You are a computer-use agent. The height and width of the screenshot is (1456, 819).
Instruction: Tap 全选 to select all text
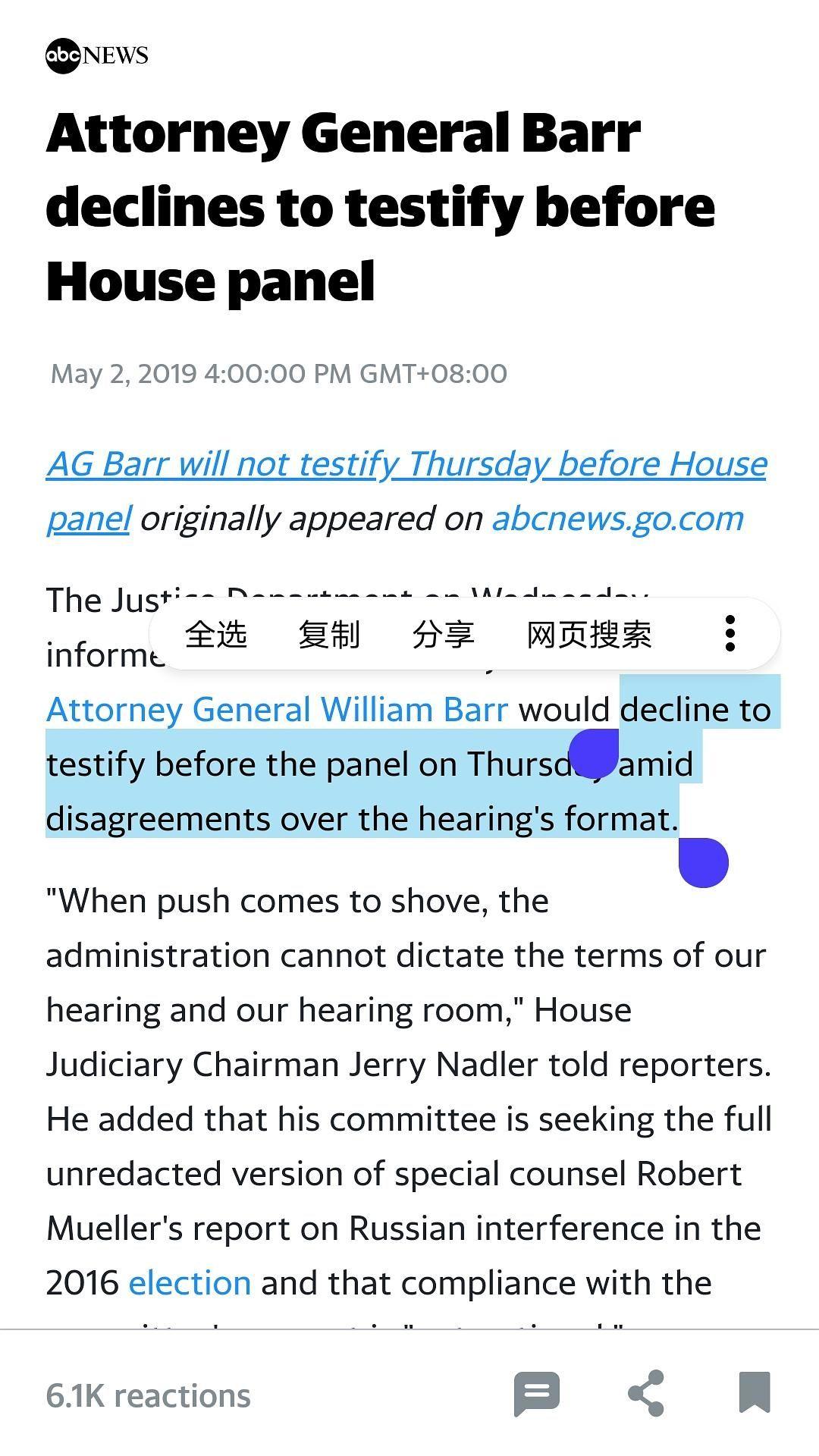click(216, 634)
